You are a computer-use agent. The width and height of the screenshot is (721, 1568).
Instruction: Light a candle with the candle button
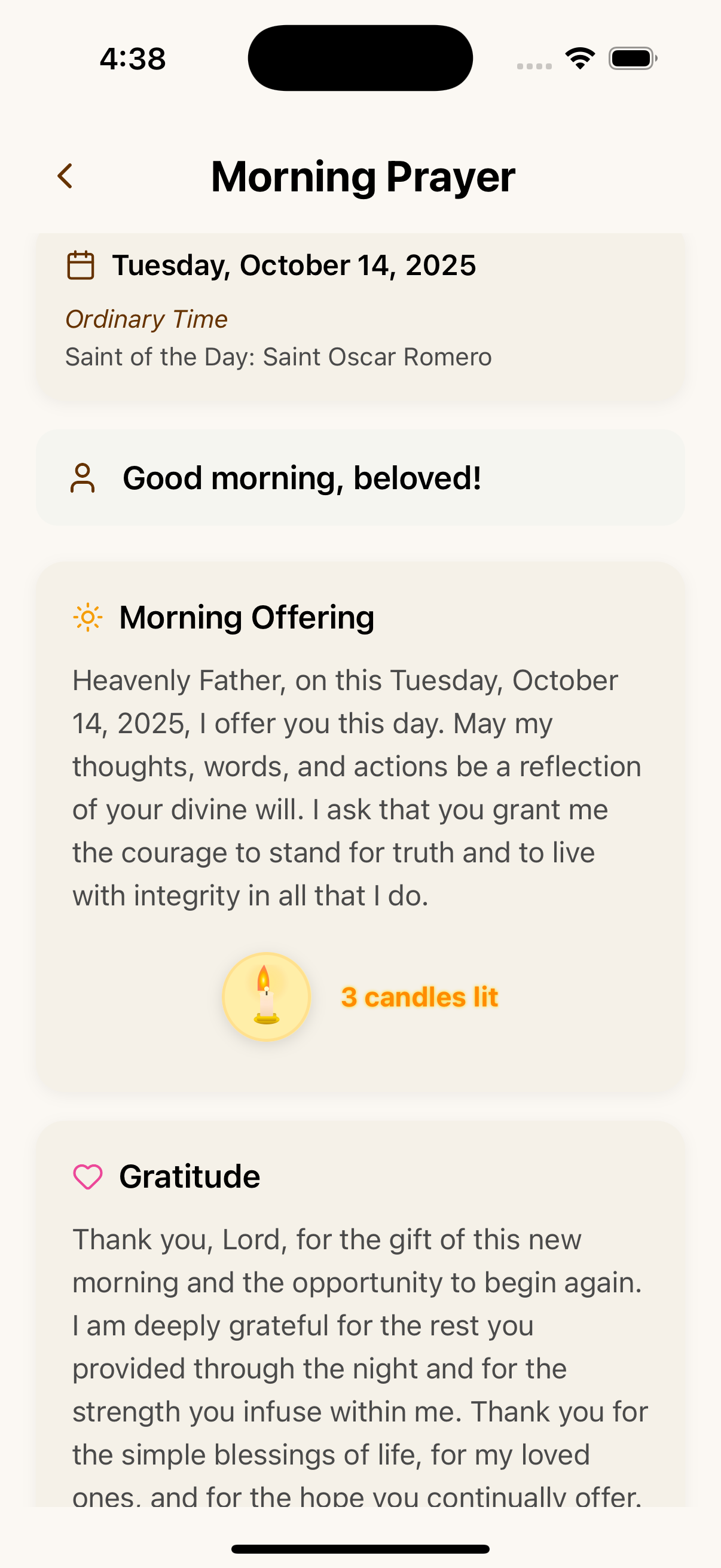(267, 996)
